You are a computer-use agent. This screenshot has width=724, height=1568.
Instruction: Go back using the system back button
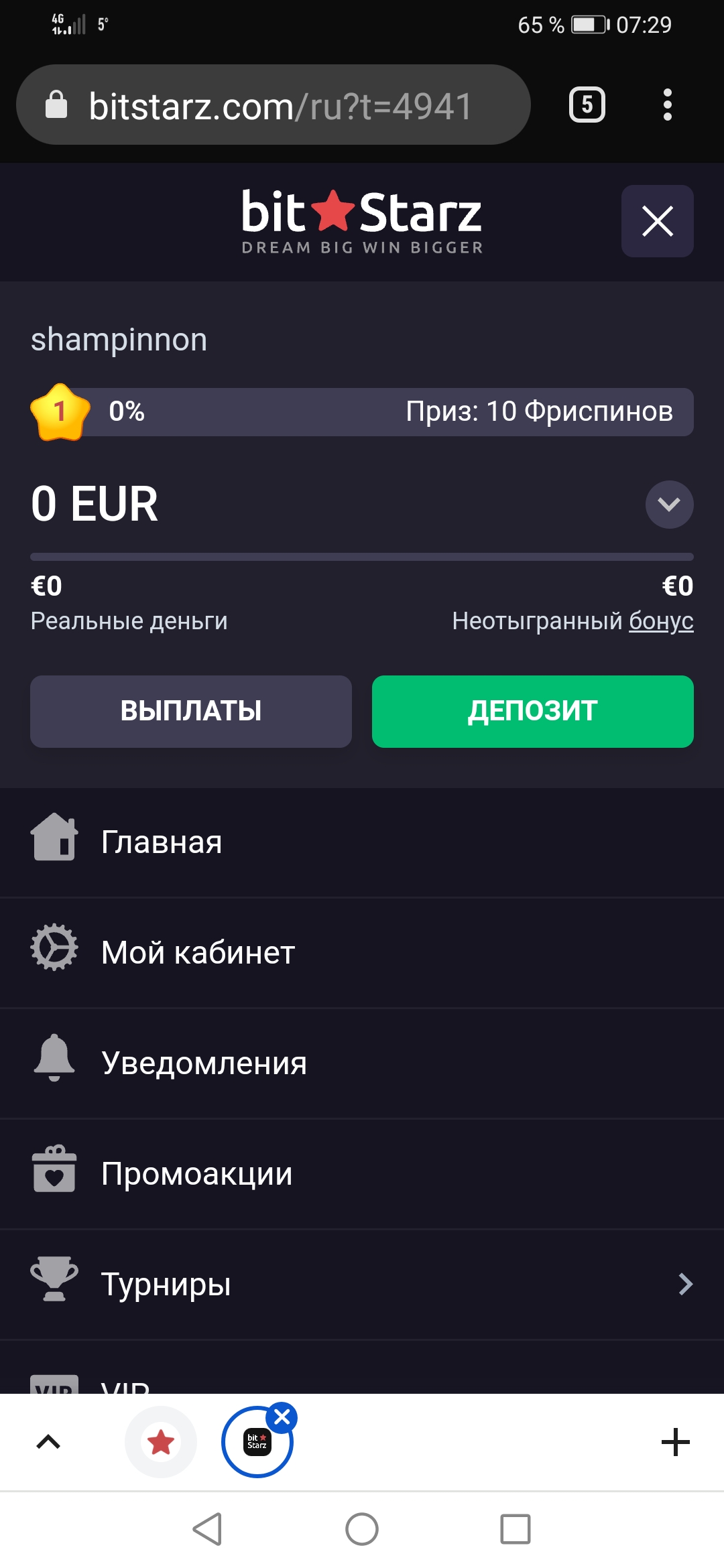click(x=207, y=1529)
